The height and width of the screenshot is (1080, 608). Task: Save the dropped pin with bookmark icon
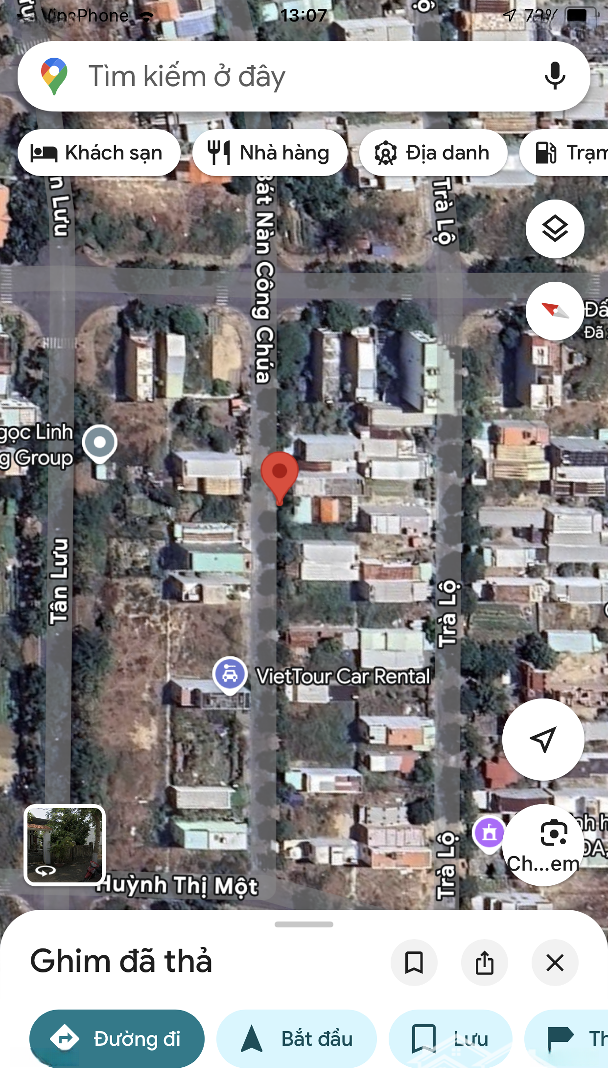tap(414, 963)
